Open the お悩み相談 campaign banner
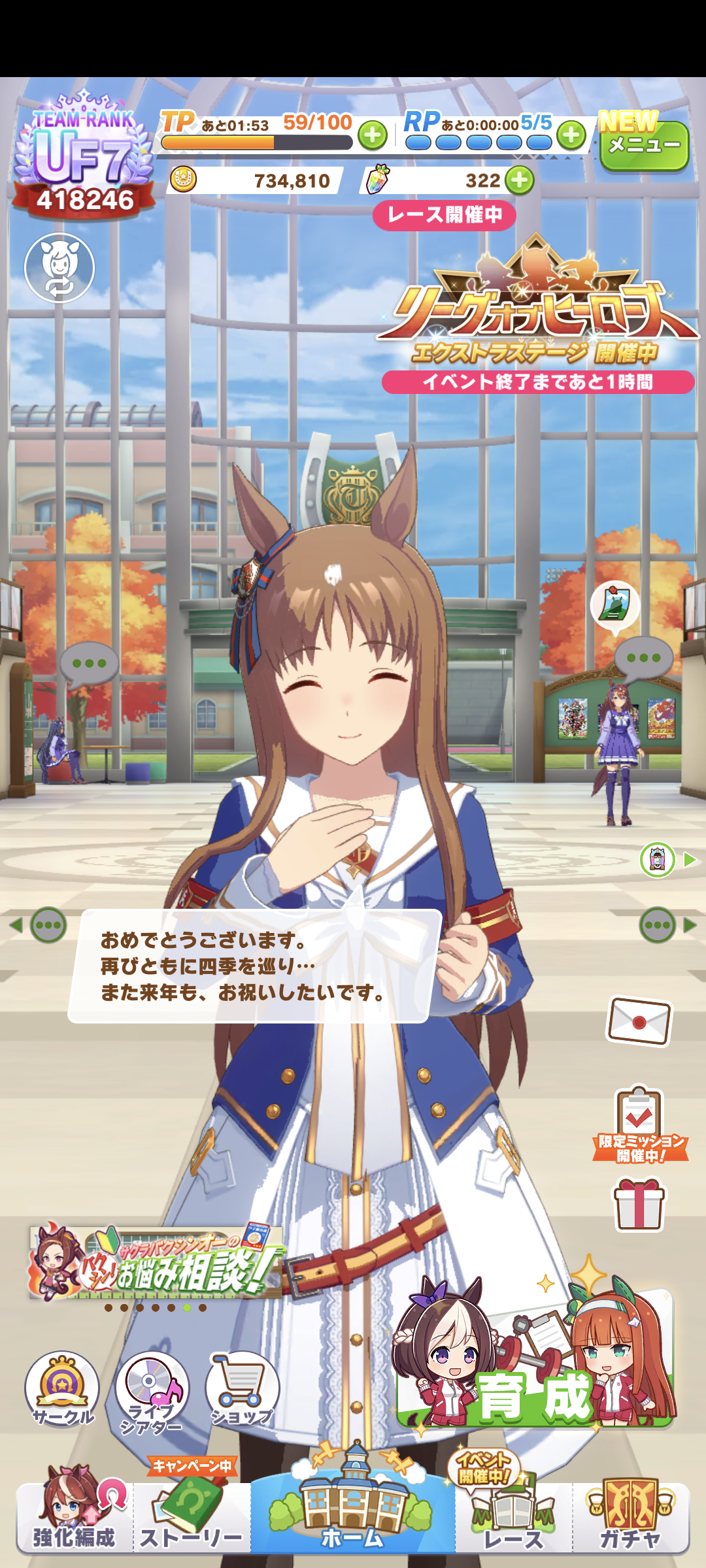Image resolution: width=706 pixels, height=1568 pixels. (x=157, y=1263)
